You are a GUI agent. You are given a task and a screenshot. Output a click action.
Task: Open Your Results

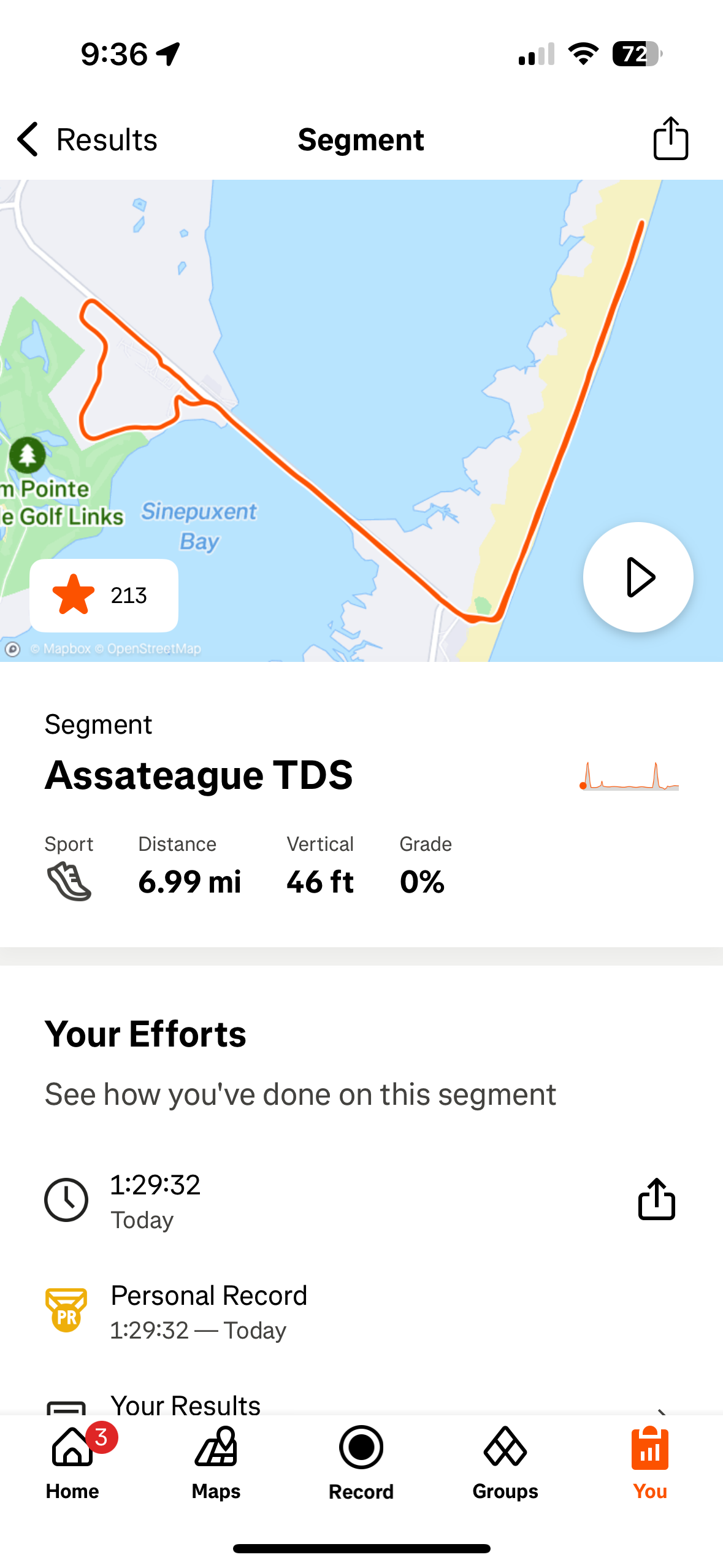(x=361, y=1403)
